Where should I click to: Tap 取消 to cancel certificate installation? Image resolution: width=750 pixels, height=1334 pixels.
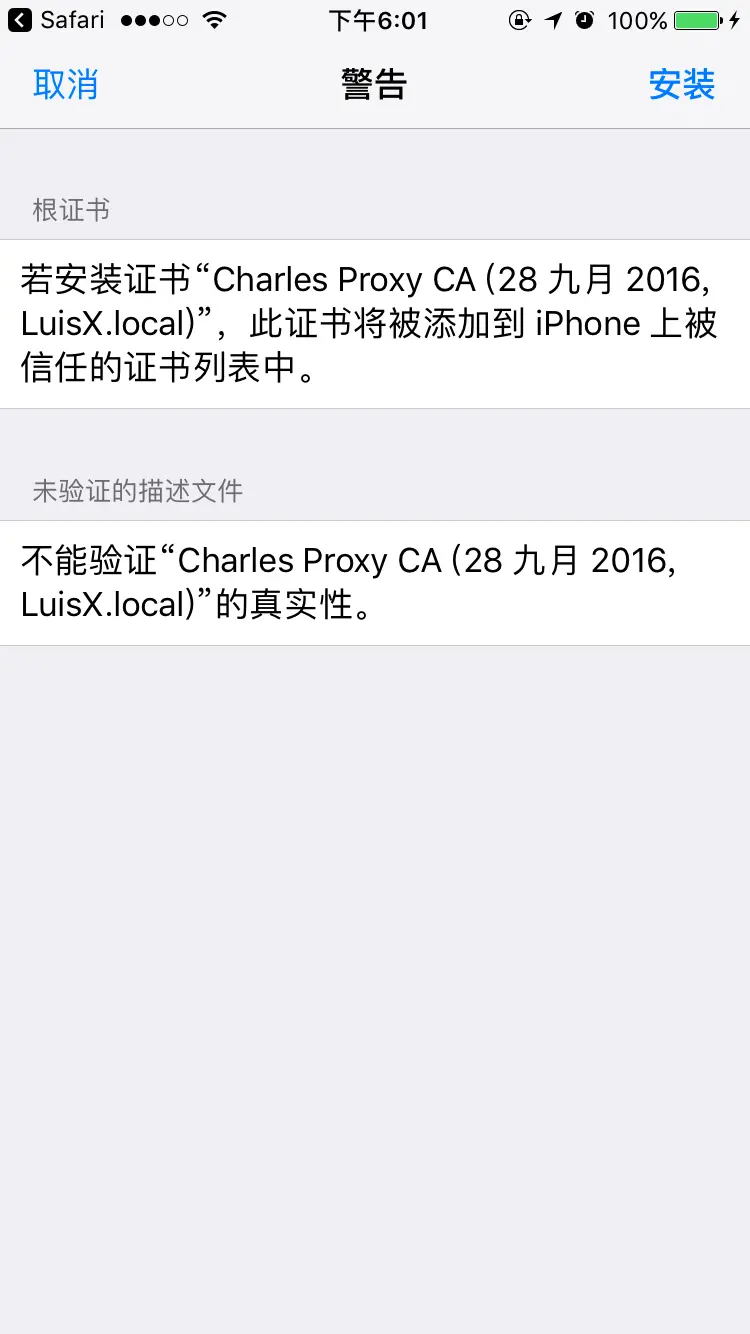pyautogui.click(x=66, y=85)
